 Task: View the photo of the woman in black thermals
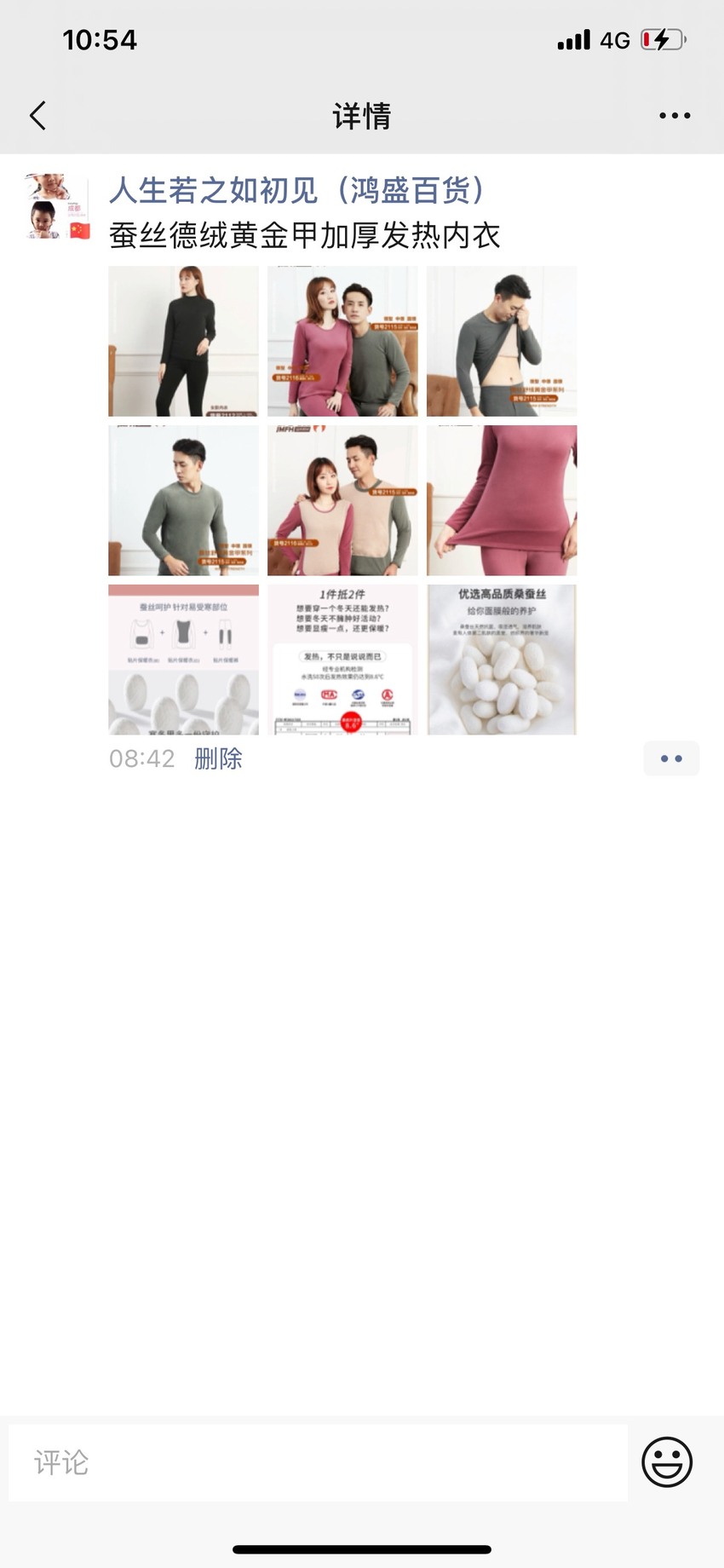183,341
